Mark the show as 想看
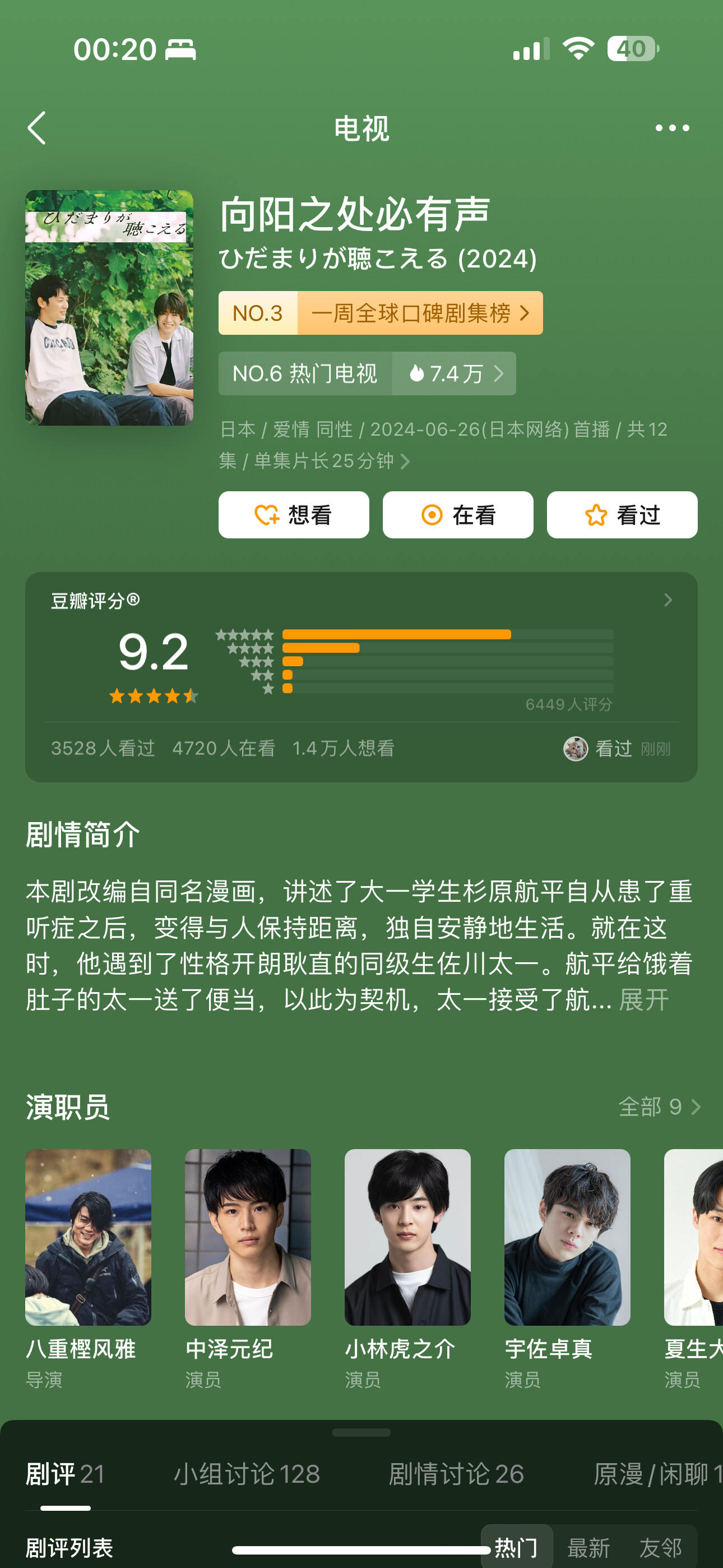Screen dimensions: 723x1568 click(293, 515)
